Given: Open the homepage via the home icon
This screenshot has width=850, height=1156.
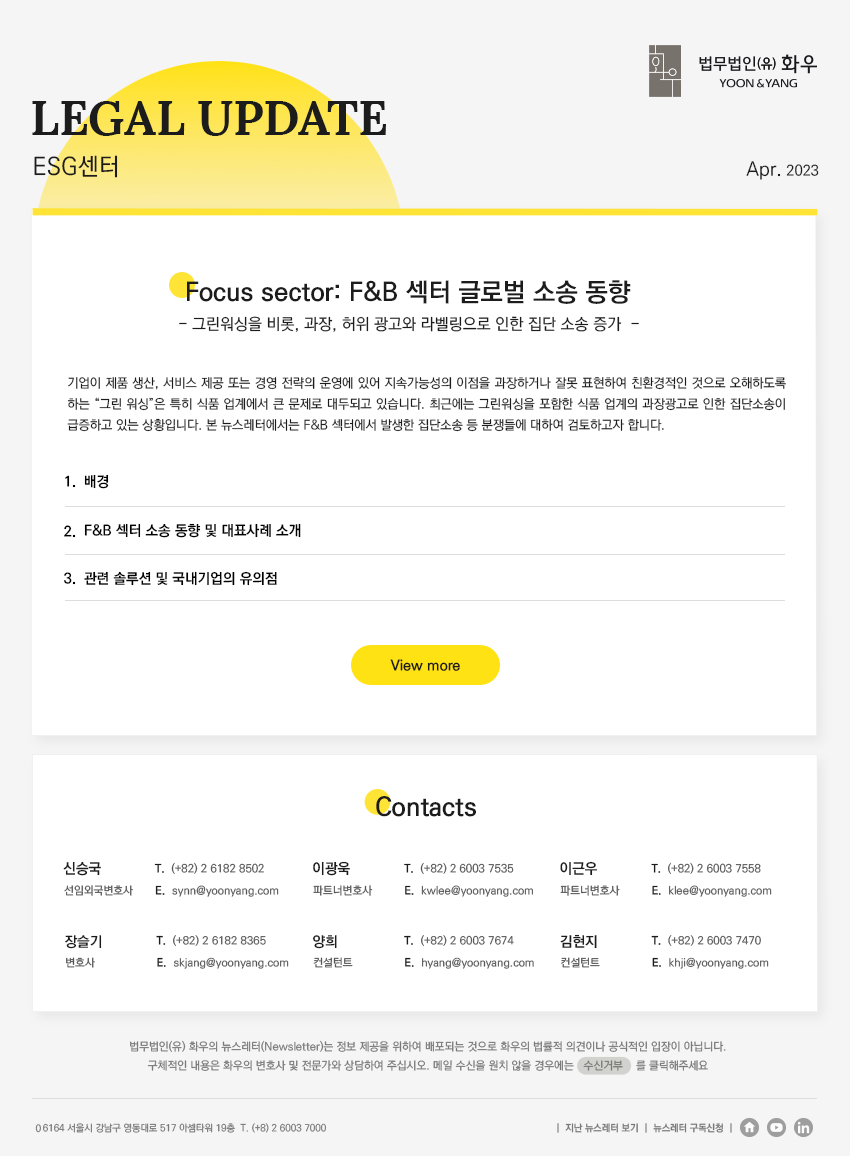Looking at the screenshot, I should [750, 1128].
